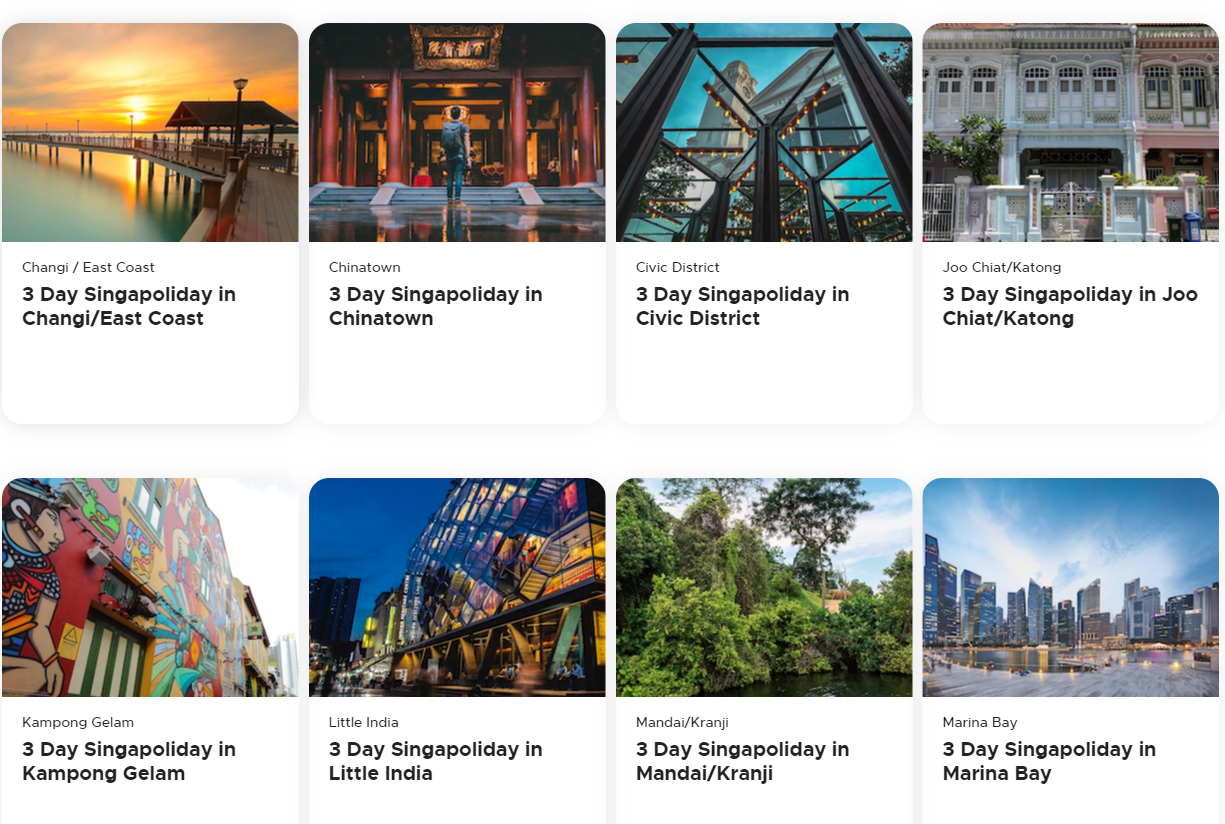Viewport: 1225px width, 824px height.
Task: Open the Kampong Gelam Singapoliday card
Action: pos(150,761)
